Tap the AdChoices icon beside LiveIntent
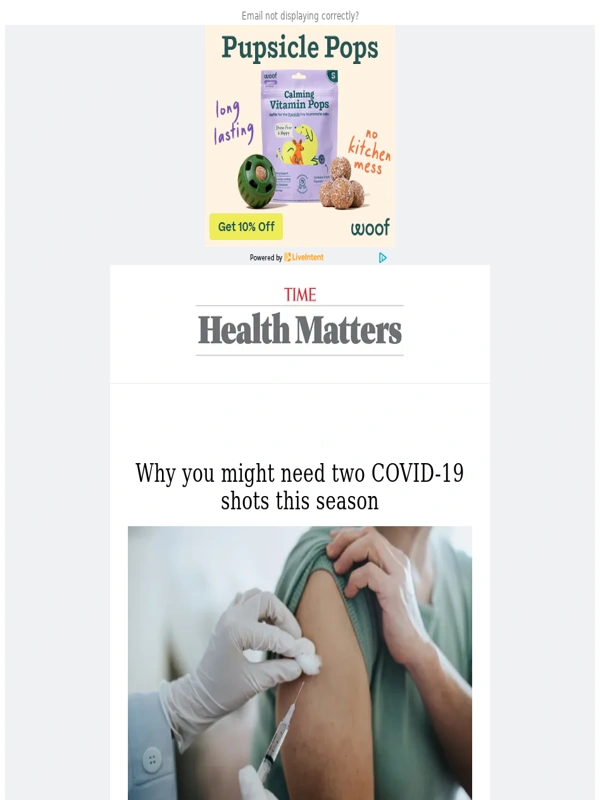The image size is (600, 800). pos(383,258)
